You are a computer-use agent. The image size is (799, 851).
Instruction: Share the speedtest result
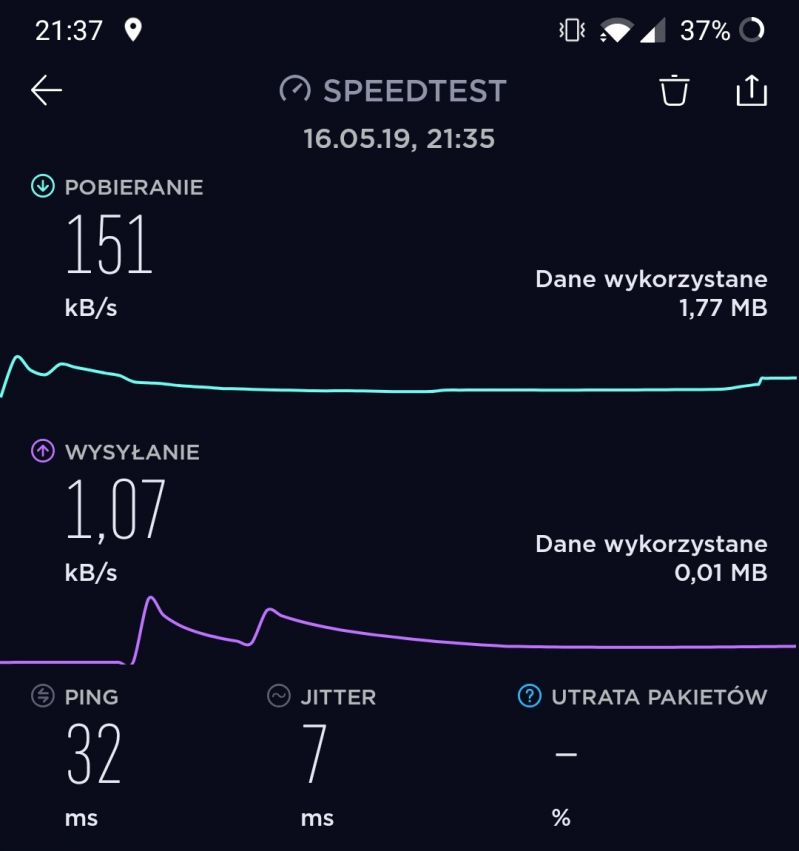pos(752,90)
